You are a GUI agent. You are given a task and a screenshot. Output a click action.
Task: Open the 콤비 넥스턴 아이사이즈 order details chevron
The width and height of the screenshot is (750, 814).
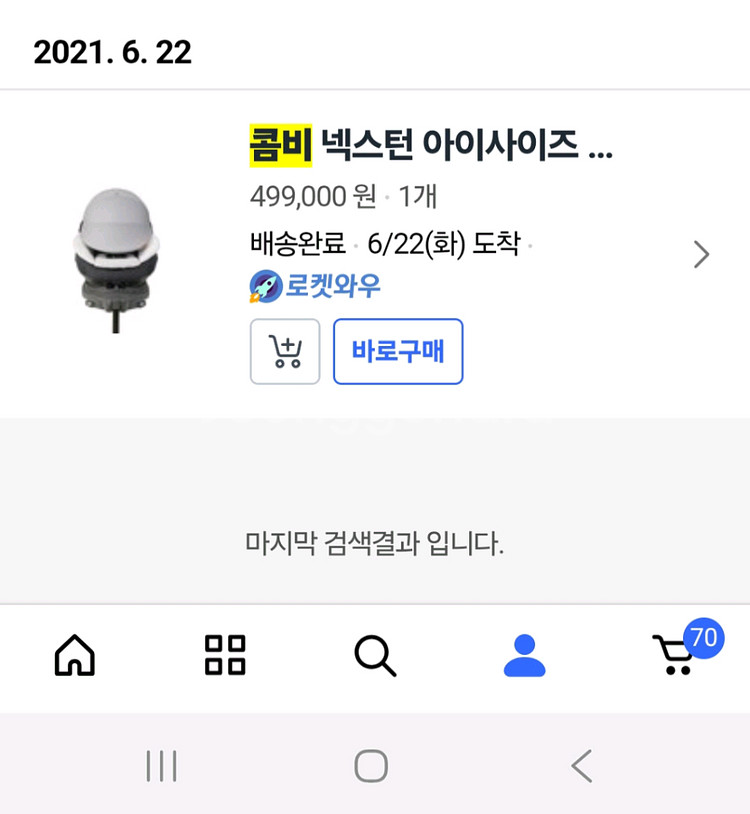701,256
